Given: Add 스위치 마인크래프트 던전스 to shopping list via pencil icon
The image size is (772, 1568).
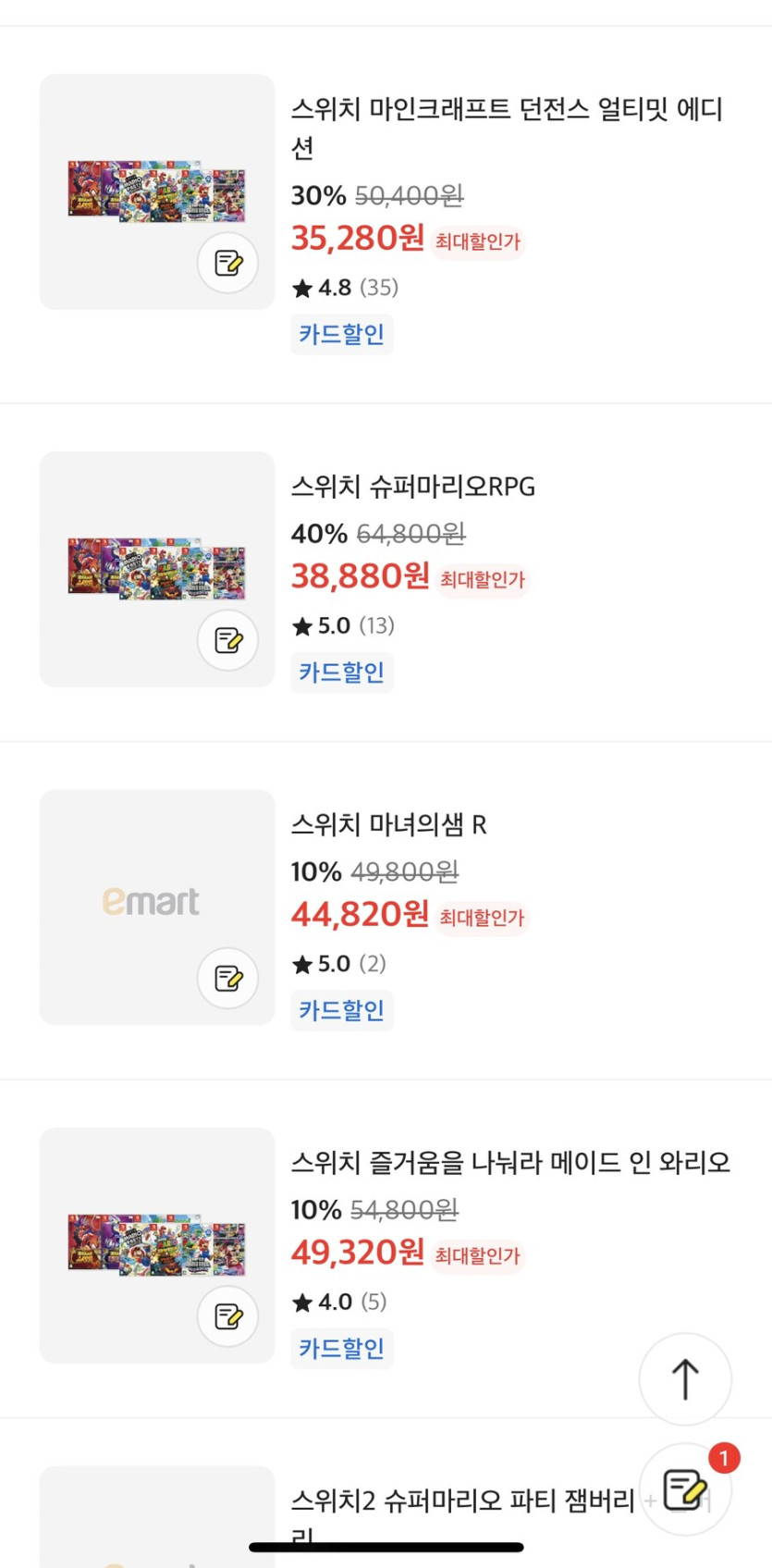Looking at the screenshot, I should (227, 263).
